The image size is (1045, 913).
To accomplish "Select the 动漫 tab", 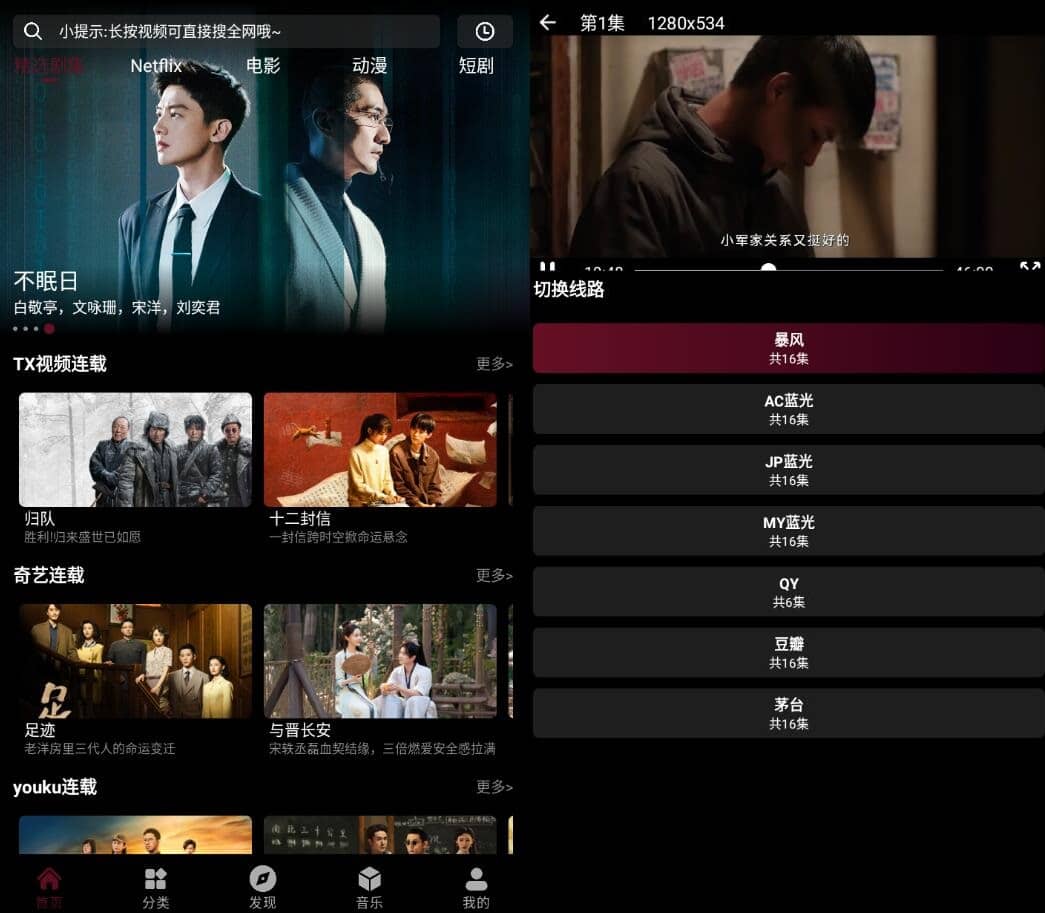I will (370, 66).
